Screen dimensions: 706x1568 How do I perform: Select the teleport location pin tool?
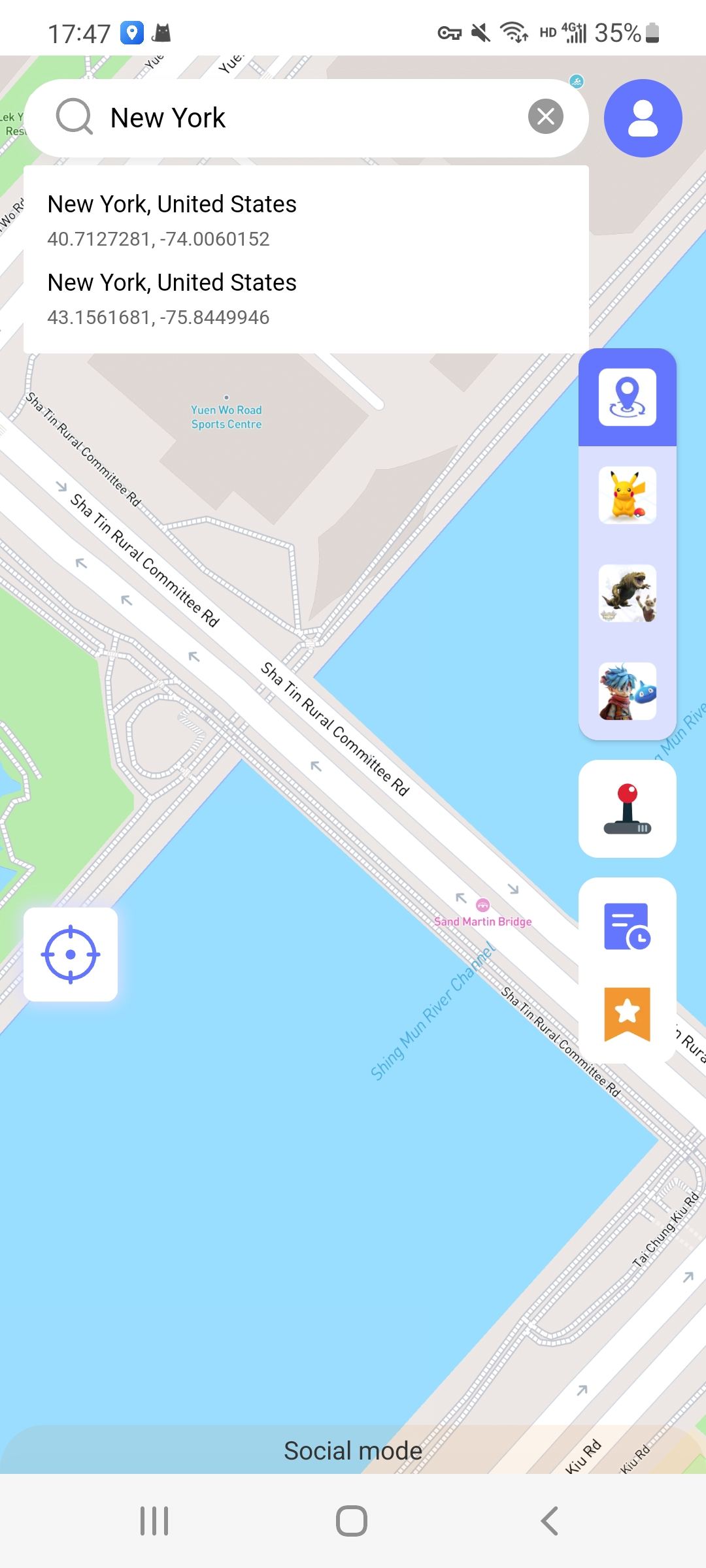(626, 397)
